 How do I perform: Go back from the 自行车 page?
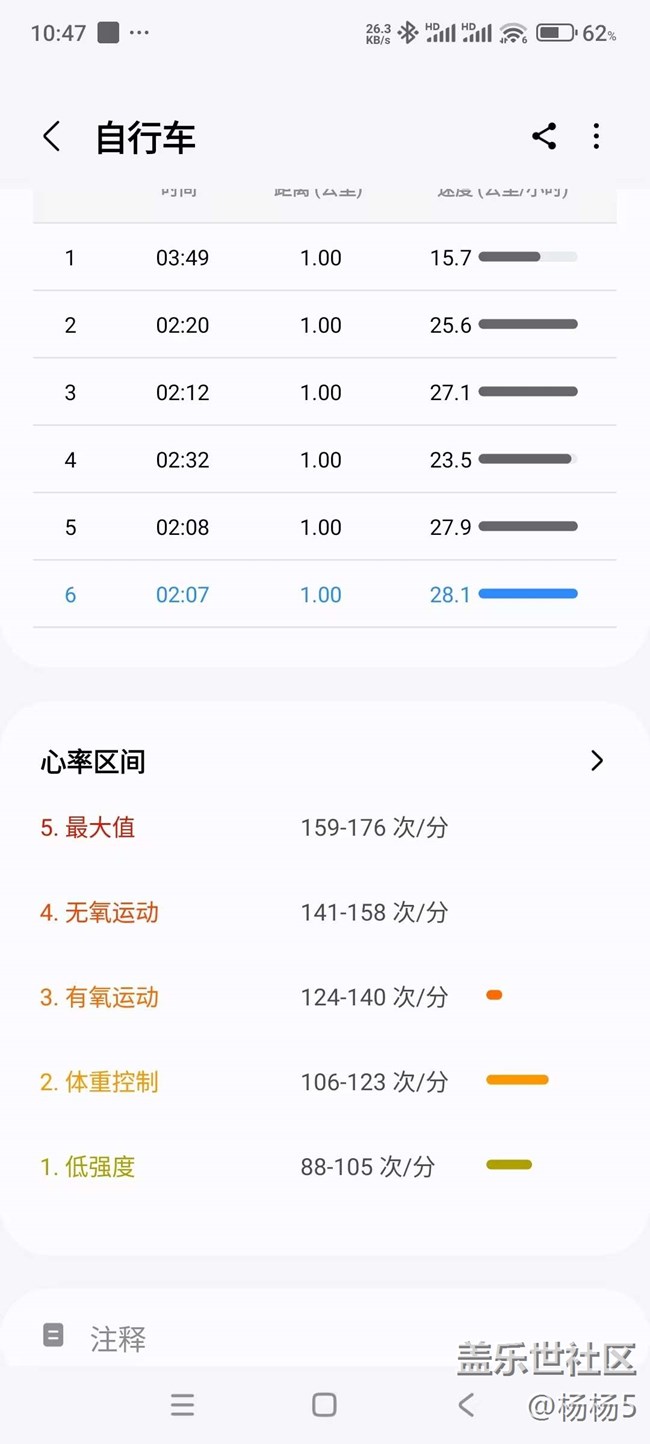coord(52,137)
